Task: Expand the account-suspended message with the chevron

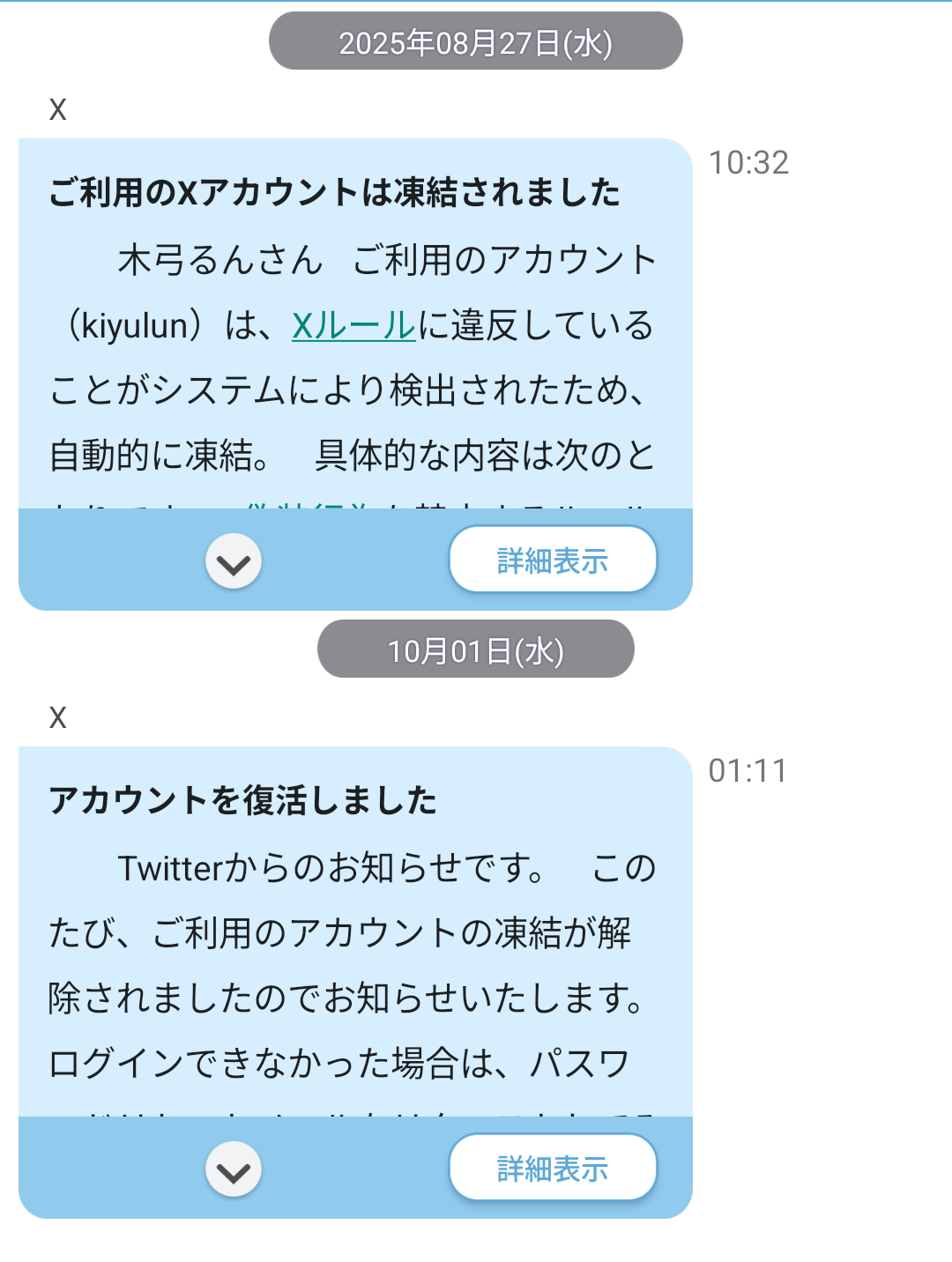Action: pos(234,562)
